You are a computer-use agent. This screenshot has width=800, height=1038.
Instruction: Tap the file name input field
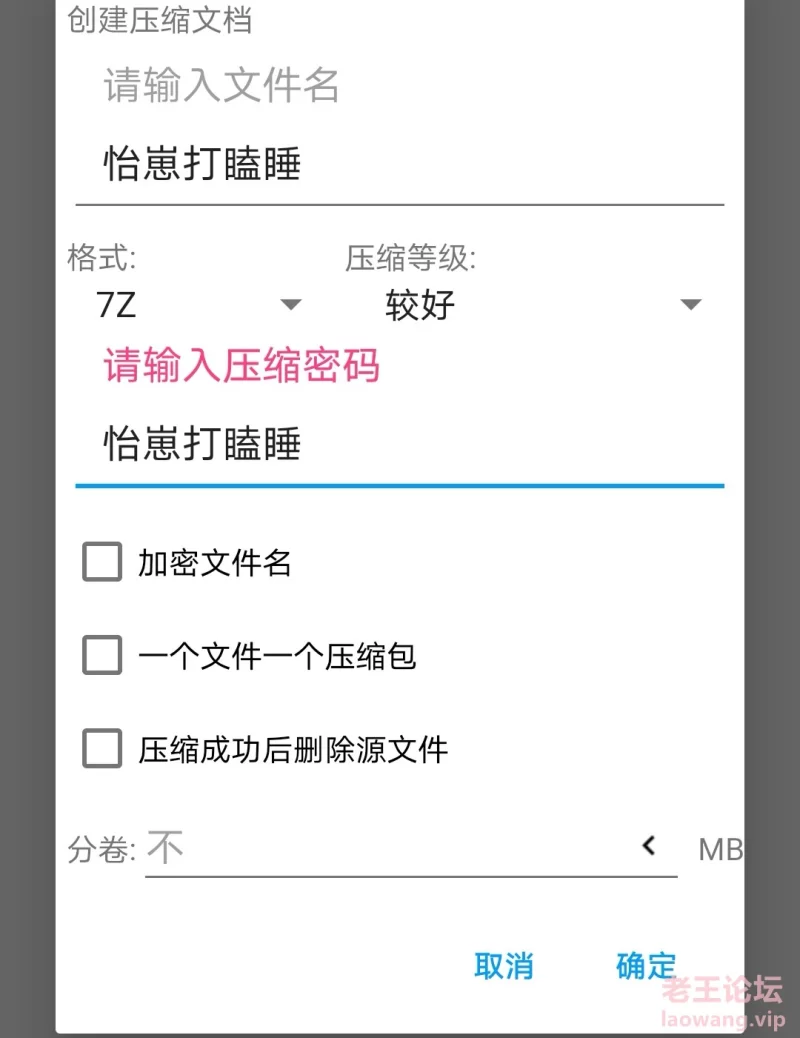[x=398, y=165]
